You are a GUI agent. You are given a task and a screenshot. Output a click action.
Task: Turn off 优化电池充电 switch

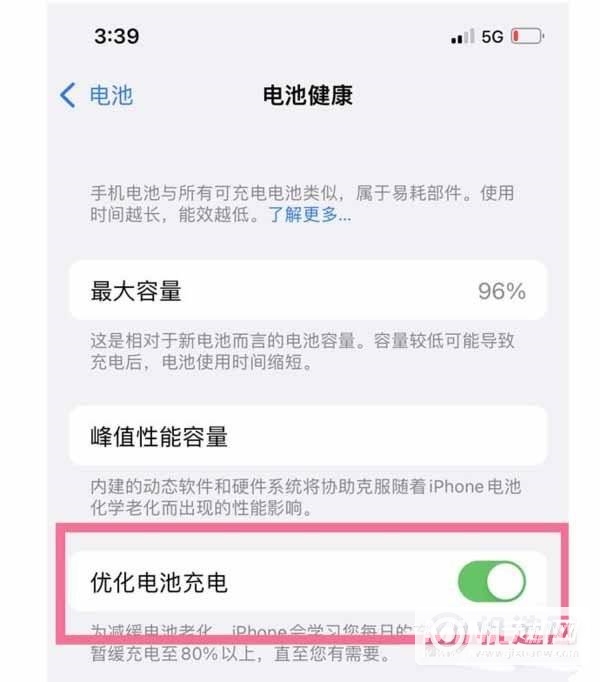491,581
